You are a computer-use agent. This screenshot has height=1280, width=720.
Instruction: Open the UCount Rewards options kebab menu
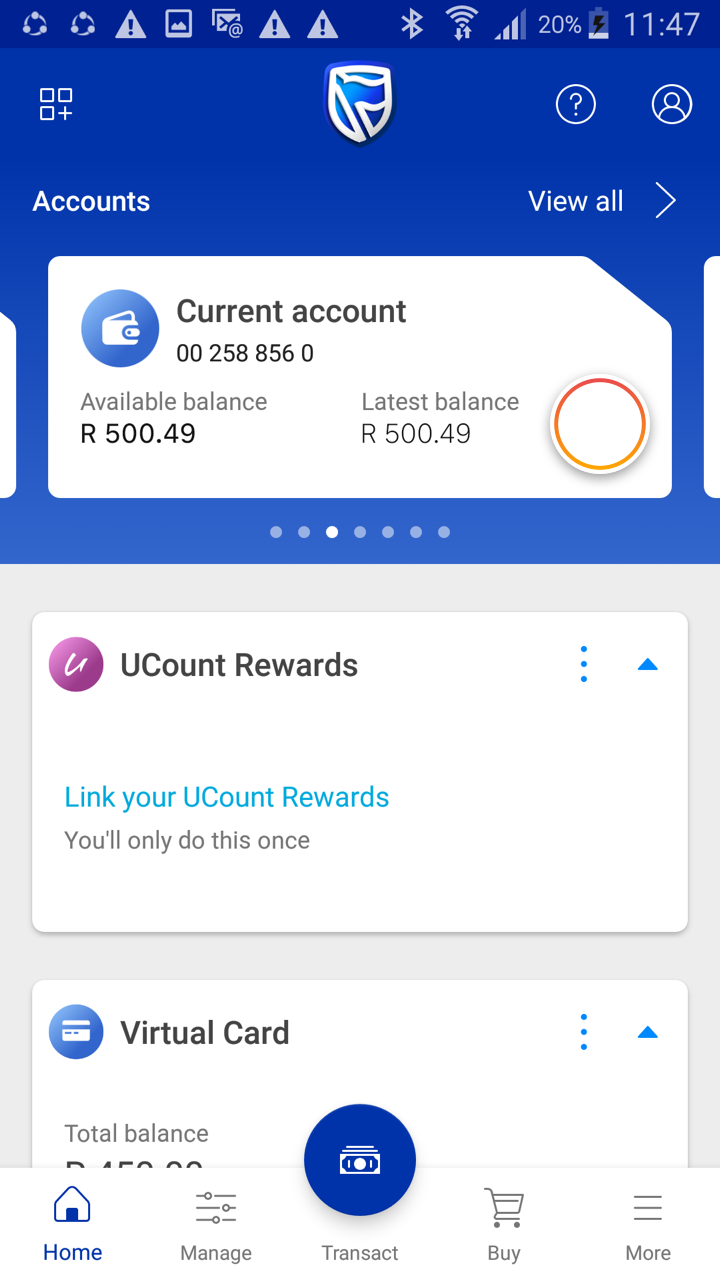(x=584, y=664)
